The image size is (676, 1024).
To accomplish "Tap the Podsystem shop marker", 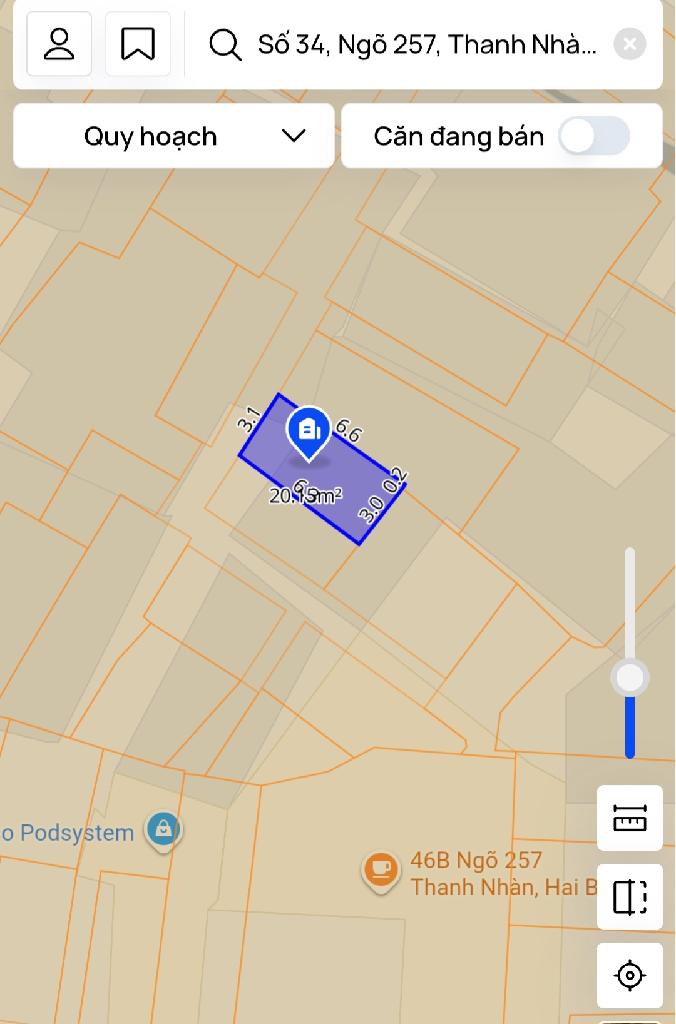I will (x=162, y=829).
